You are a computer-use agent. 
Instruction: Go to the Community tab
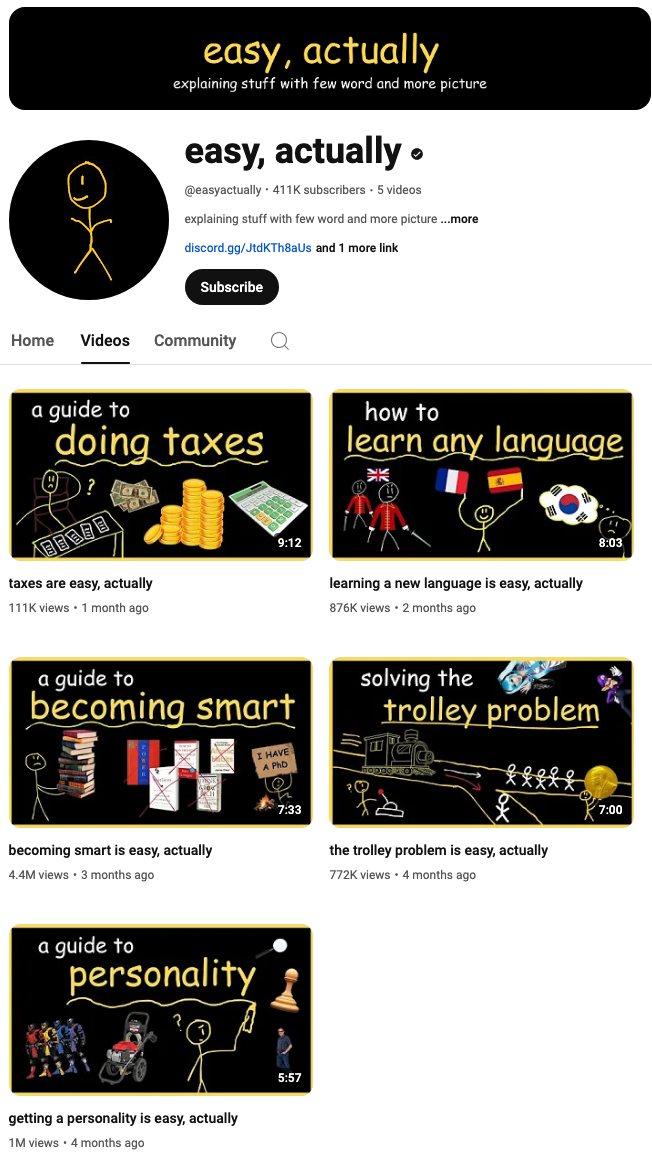[195, 341]
